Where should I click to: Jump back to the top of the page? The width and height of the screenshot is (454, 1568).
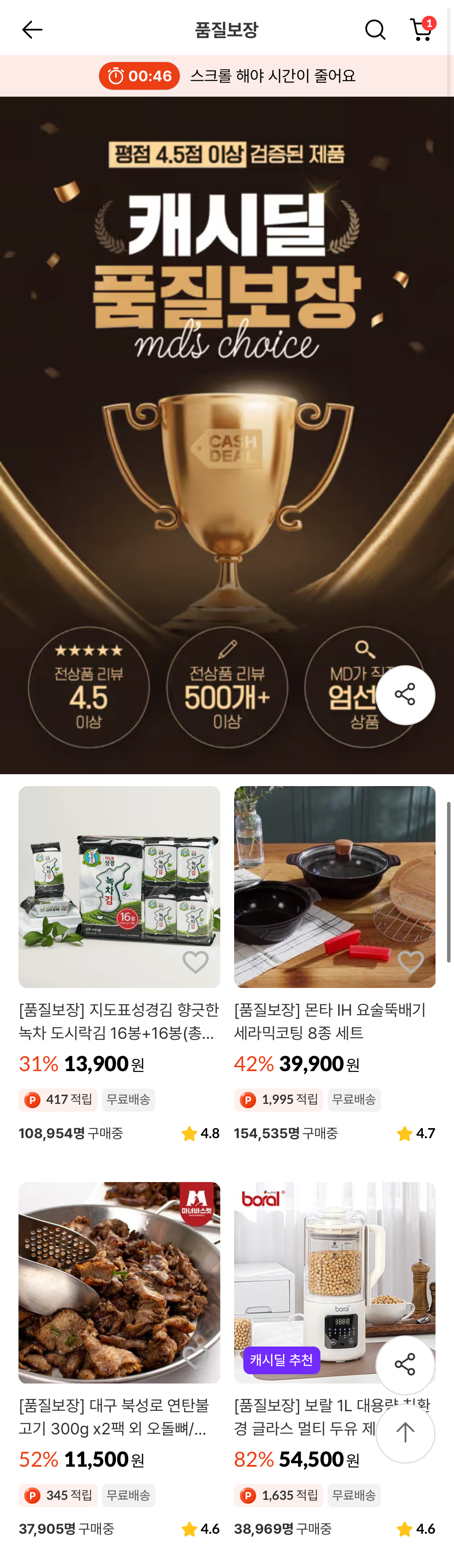tap(405, 1432)
